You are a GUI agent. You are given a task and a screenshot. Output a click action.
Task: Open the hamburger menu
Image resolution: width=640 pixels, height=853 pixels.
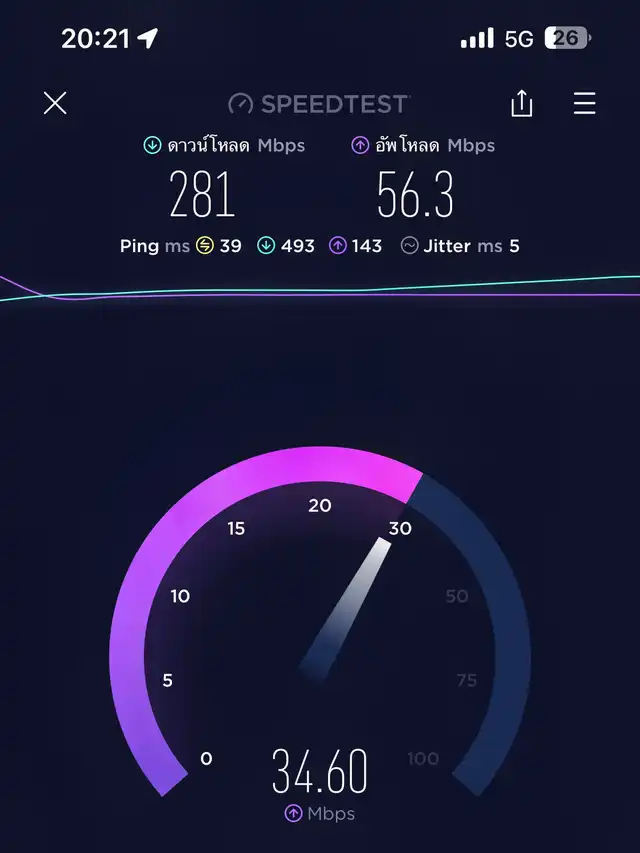coord(584,103)
